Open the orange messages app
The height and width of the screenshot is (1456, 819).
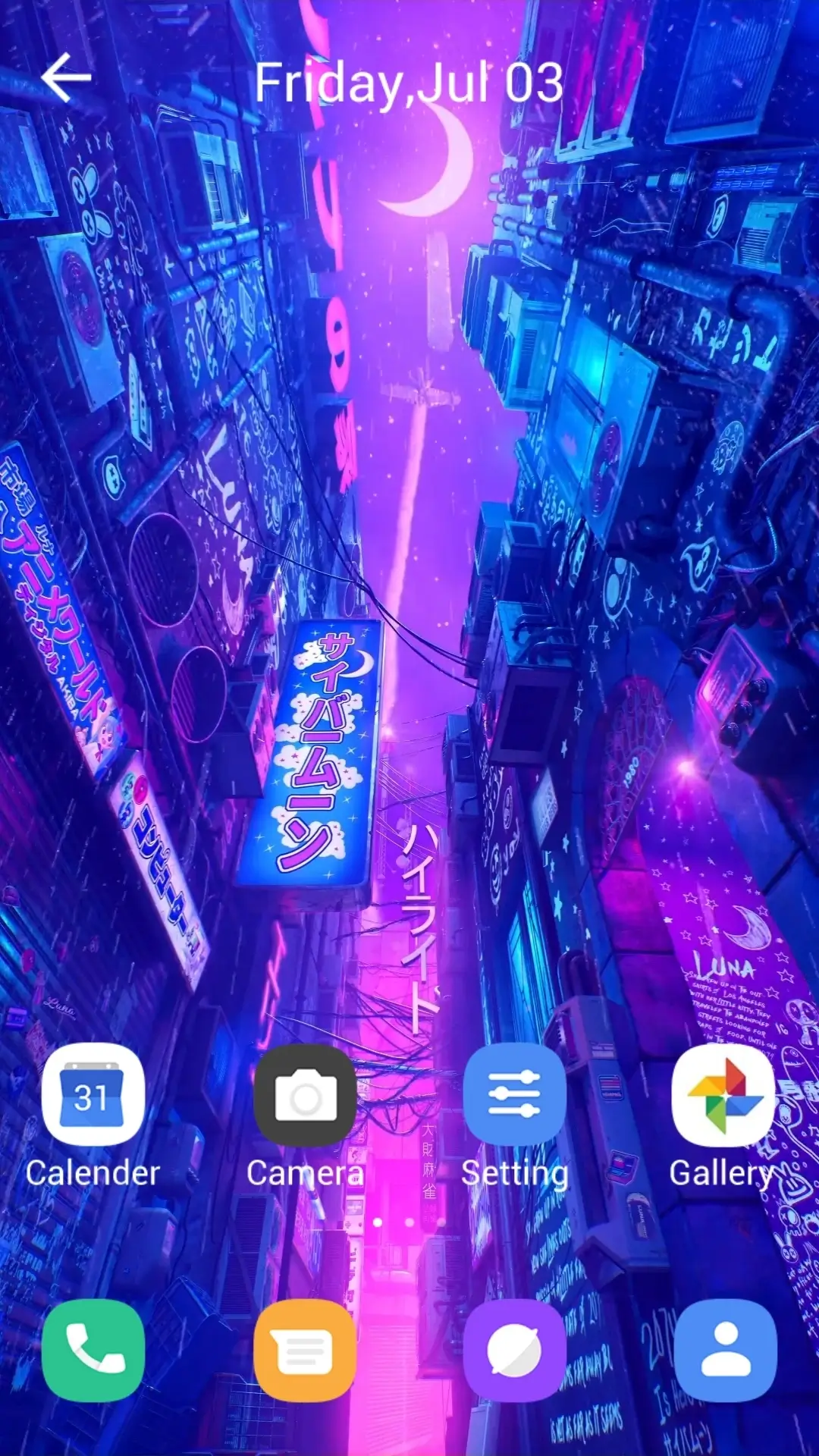[306, 1351]
